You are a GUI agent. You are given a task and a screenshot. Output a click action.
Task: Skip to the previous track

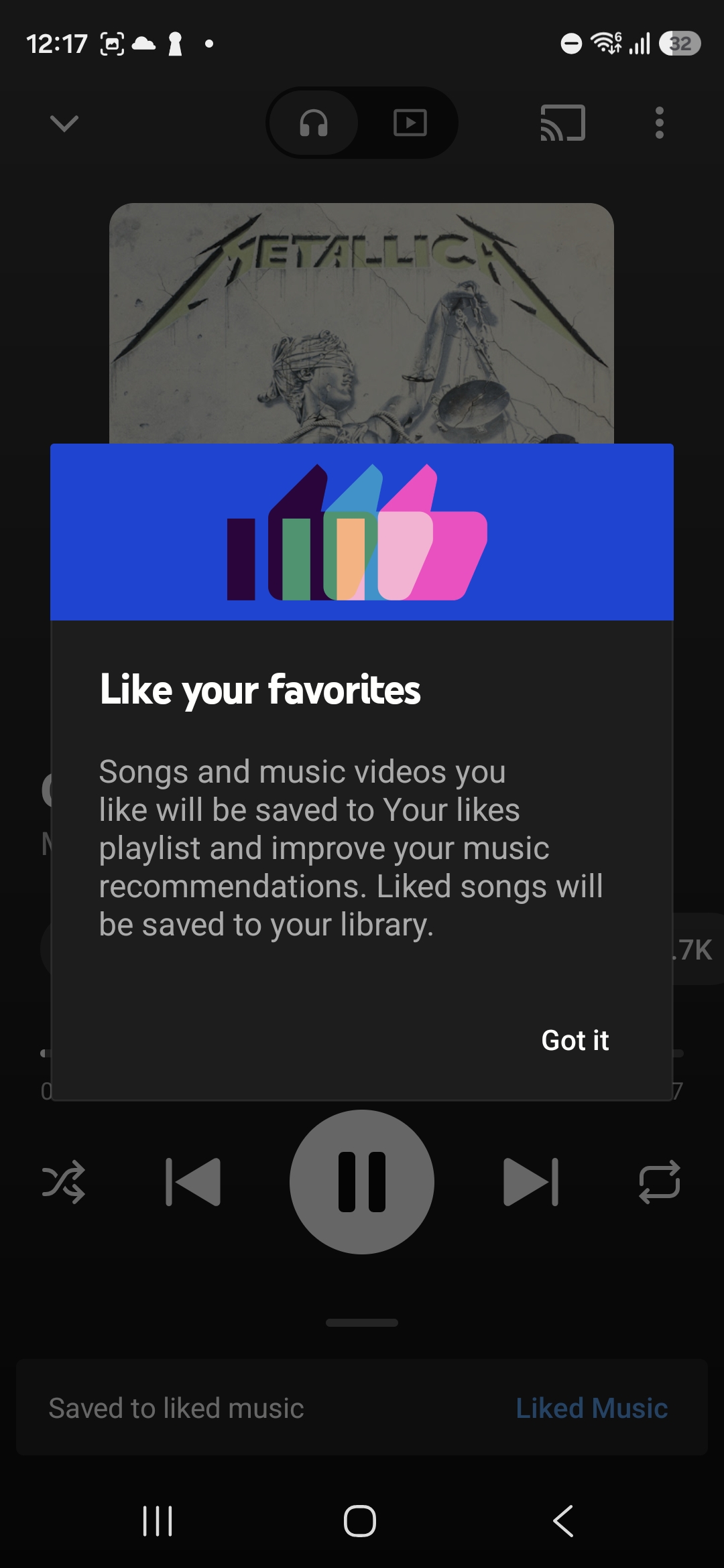(193, 1182)
